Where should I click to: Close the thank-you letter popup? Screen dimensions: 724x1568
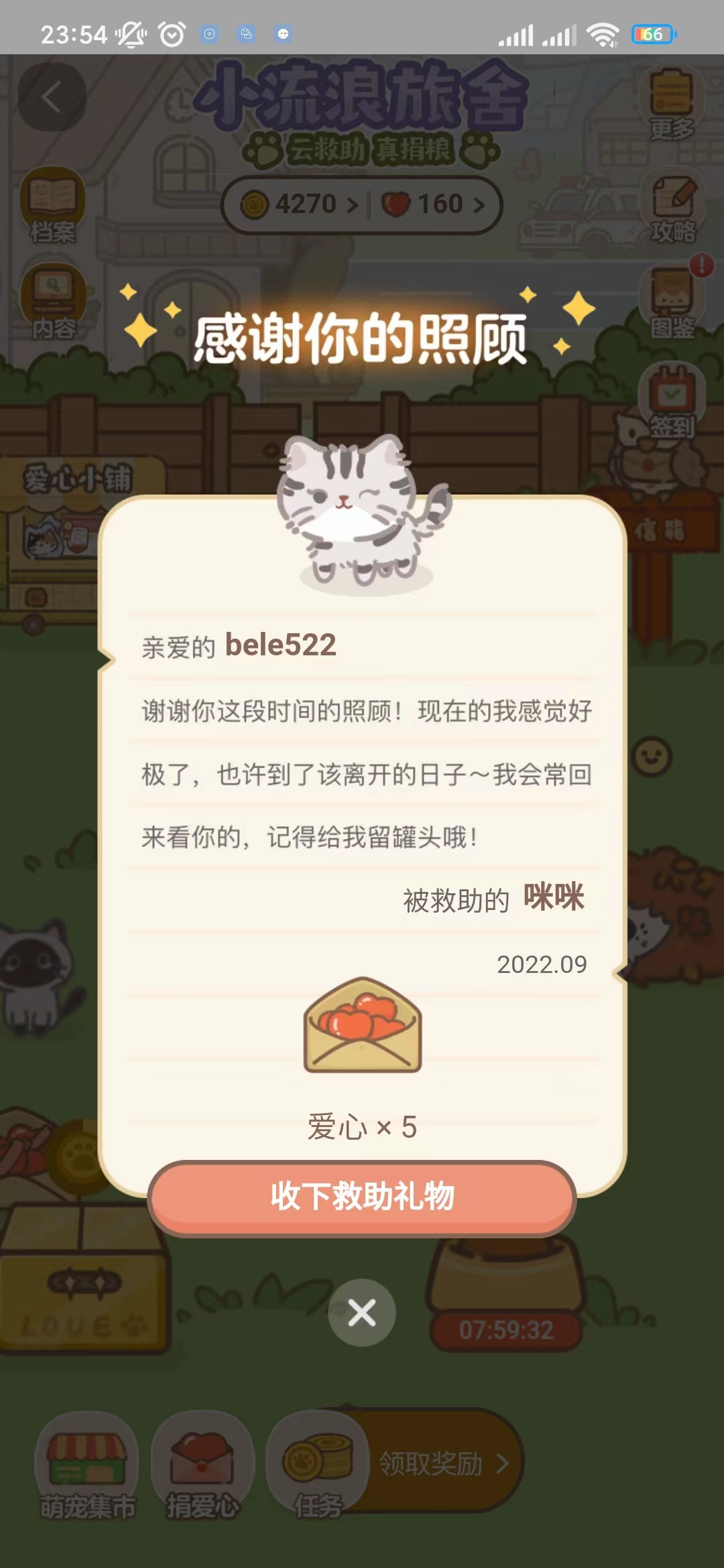[x=362, y=1313]
